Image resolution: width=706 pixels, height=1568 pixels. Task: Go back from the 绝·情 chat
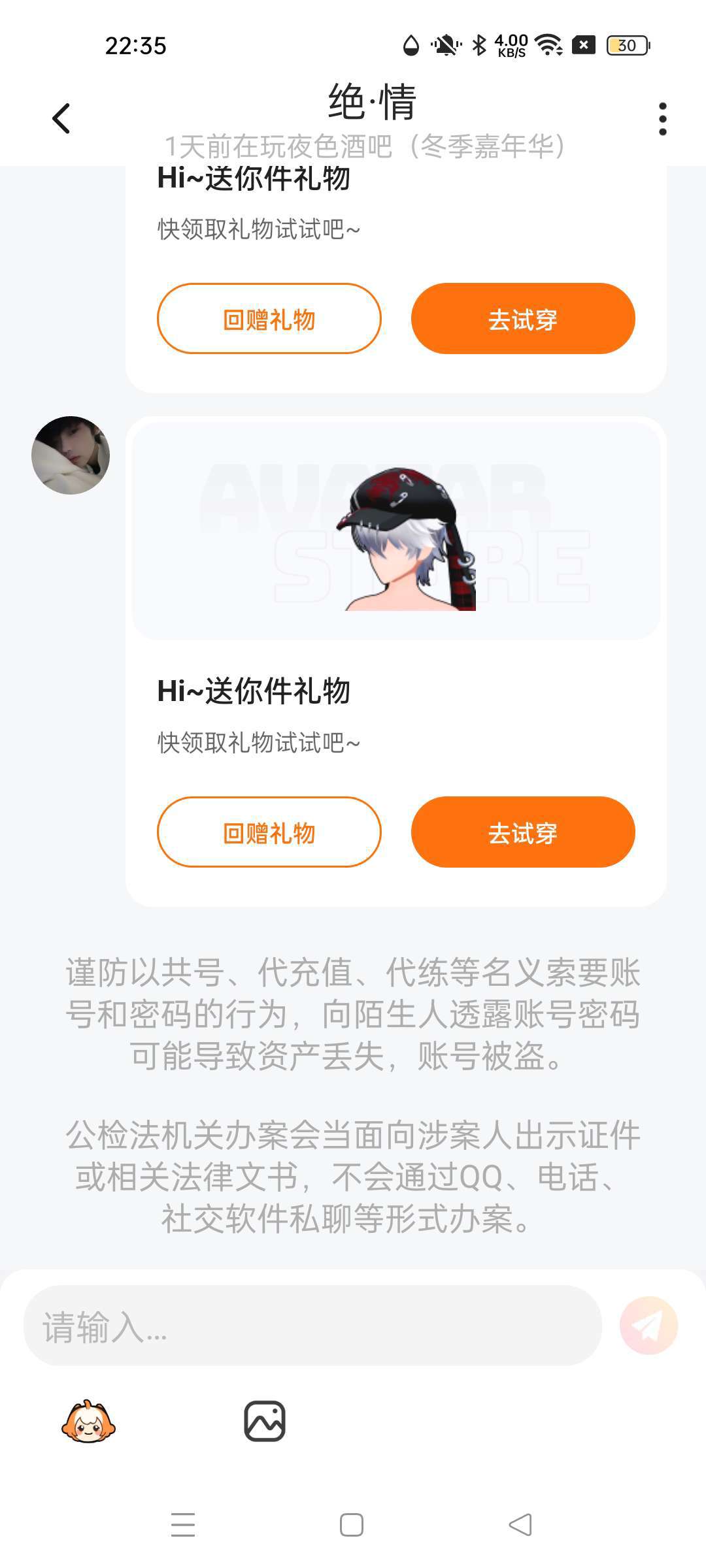61,119
